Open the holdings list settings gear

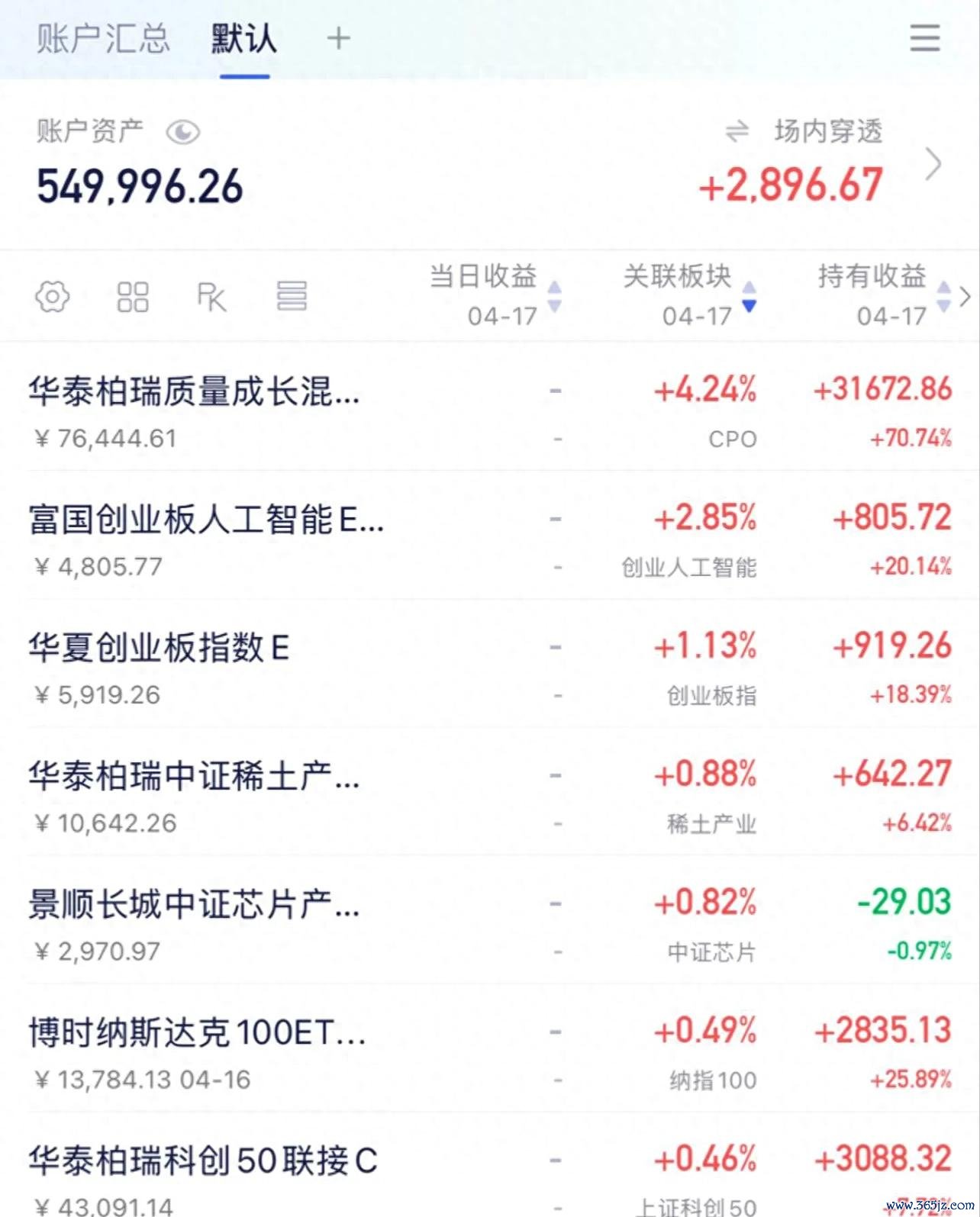pyautogui.click(x=53, y=296)
